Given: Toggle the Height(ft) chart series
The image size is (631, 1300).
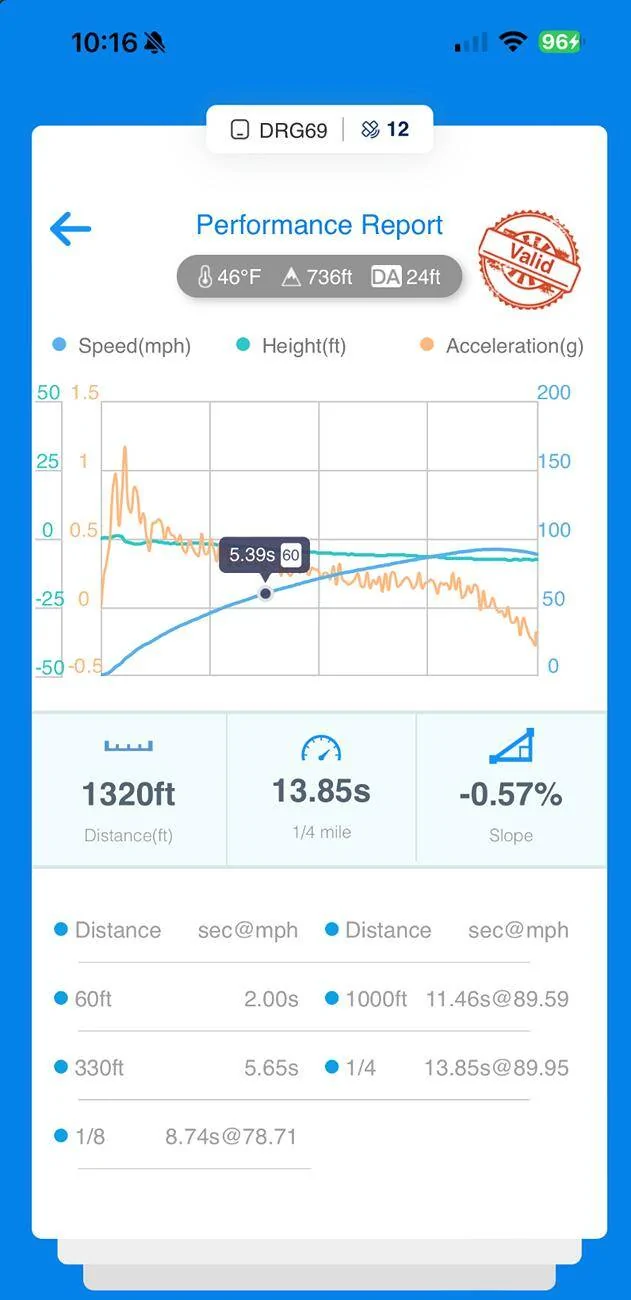Looking at the screenshot, I should click(x=291, y=346).
